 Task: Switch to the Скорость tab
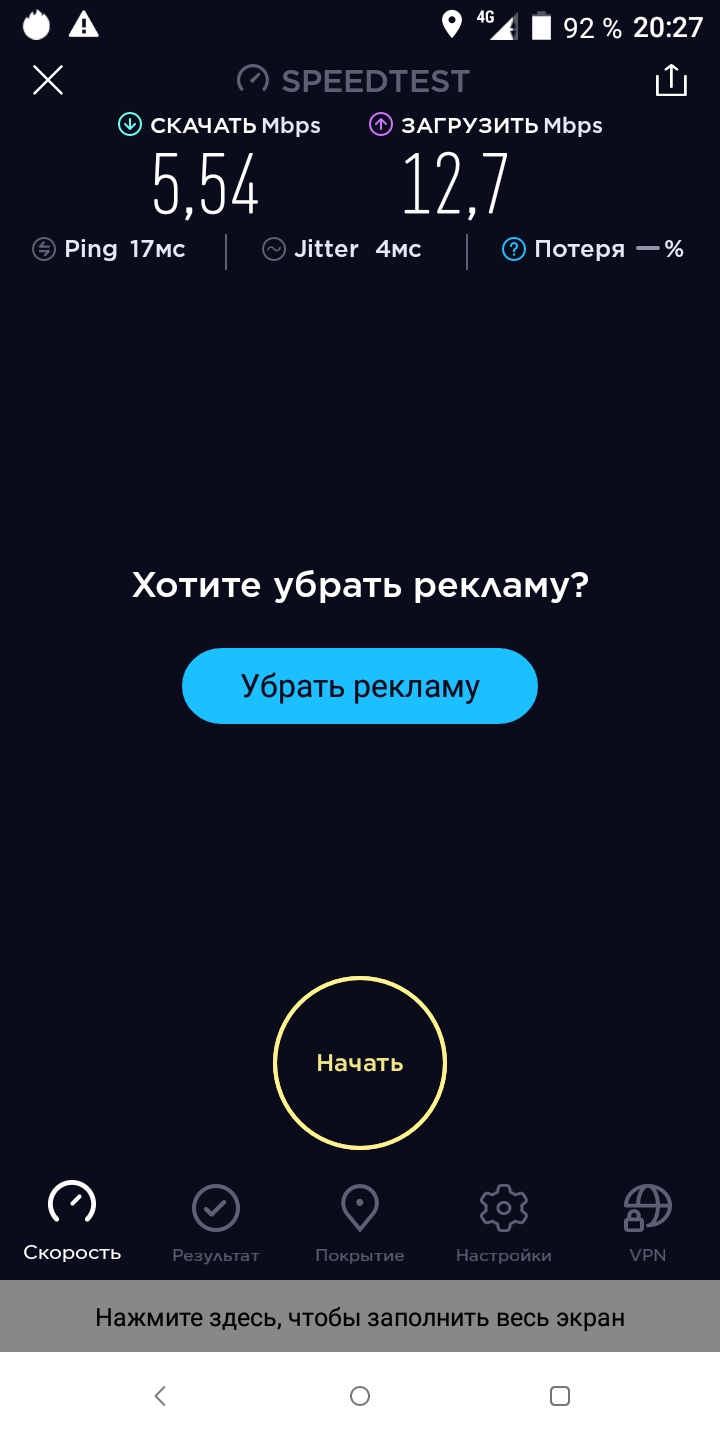(72, 1221)
